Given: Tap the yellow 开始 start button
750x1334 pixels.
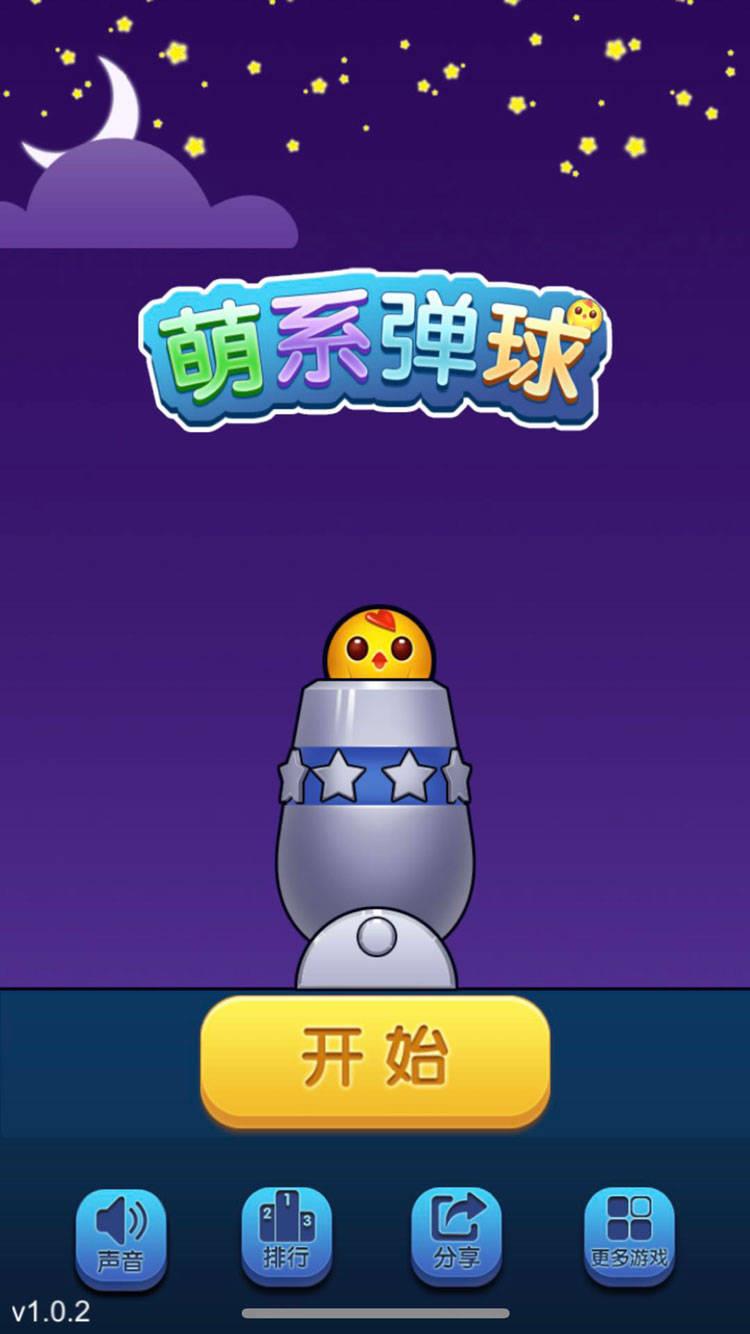Looking at the screenshot, I should pos(375,1060).
